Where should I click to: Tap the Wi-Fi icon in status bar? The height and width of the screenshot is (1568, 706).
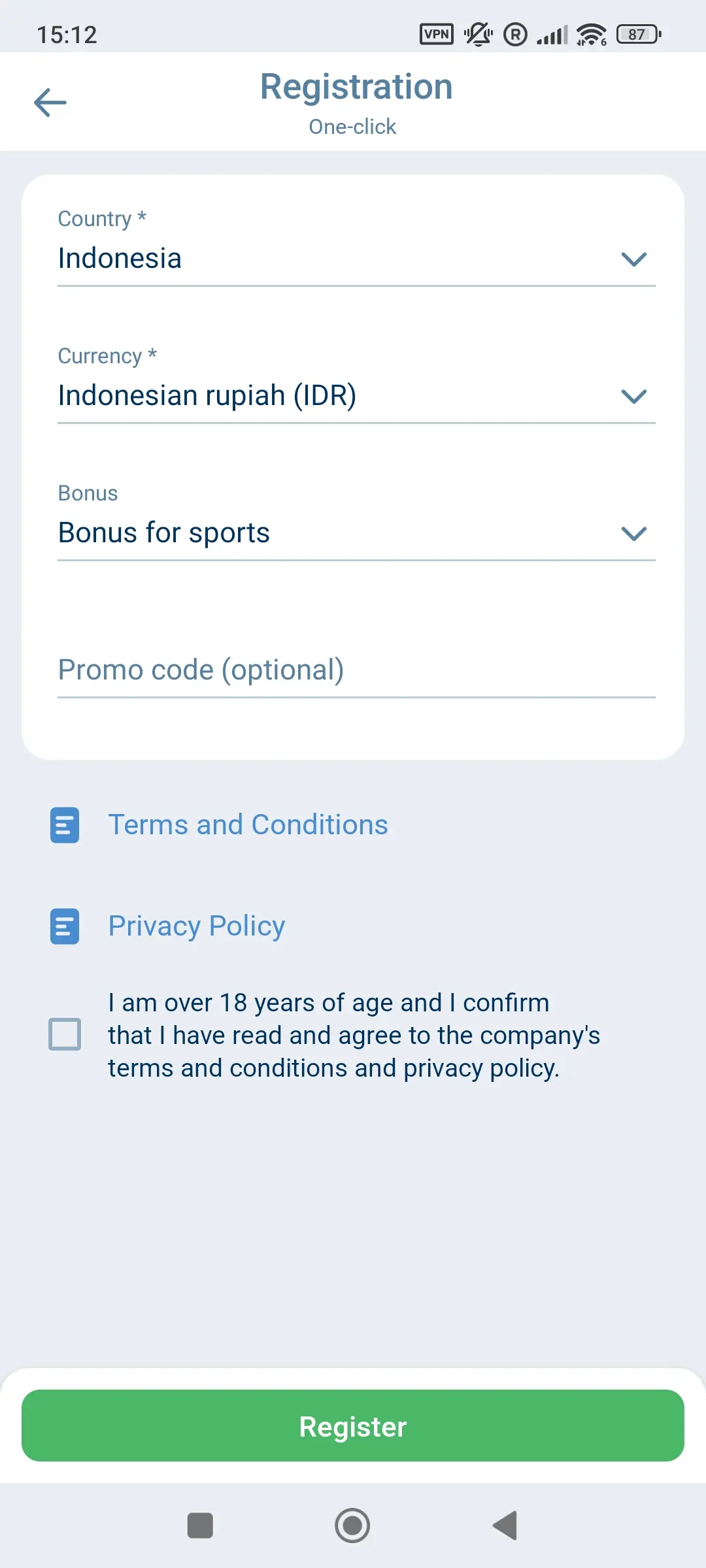[x=589, y=33]
